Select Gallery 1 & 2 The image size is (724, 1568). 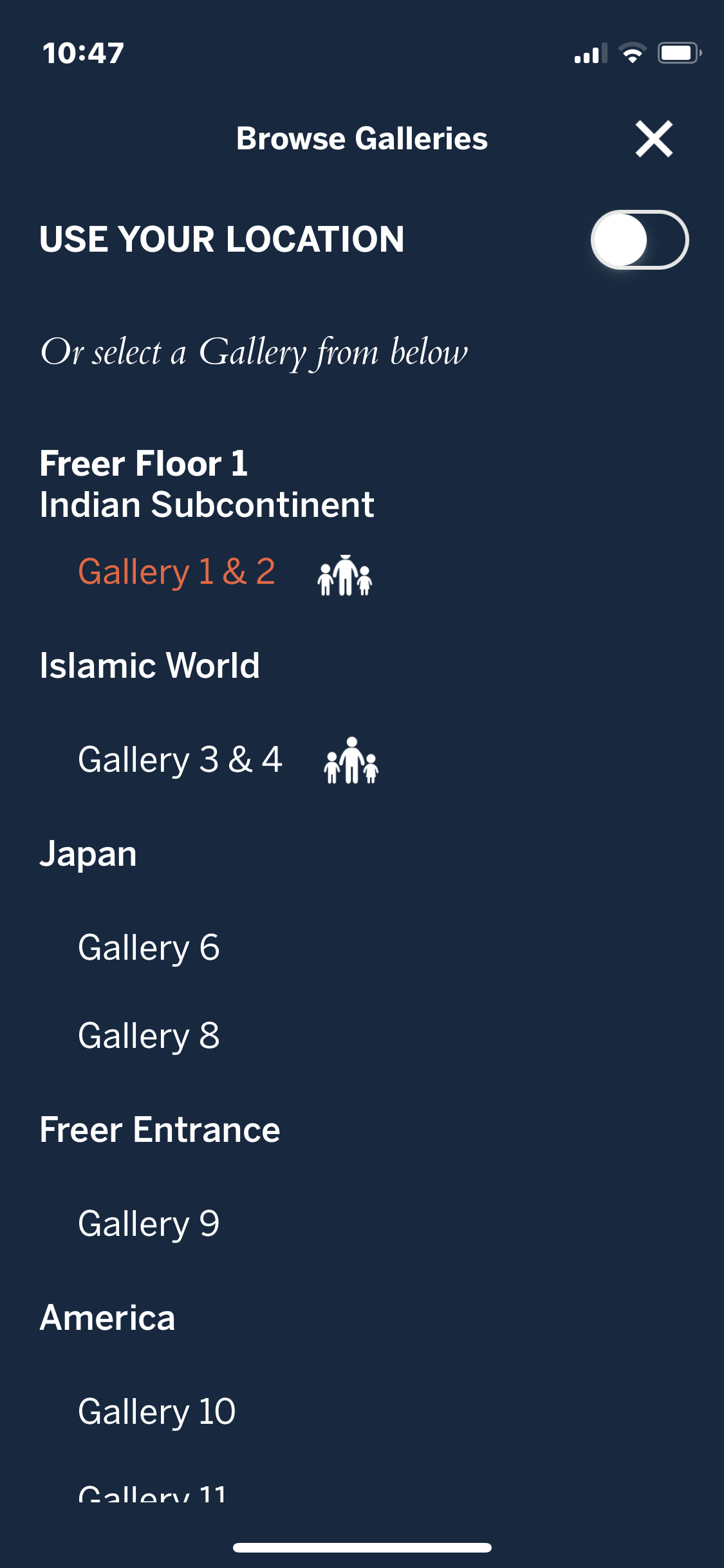177,572
